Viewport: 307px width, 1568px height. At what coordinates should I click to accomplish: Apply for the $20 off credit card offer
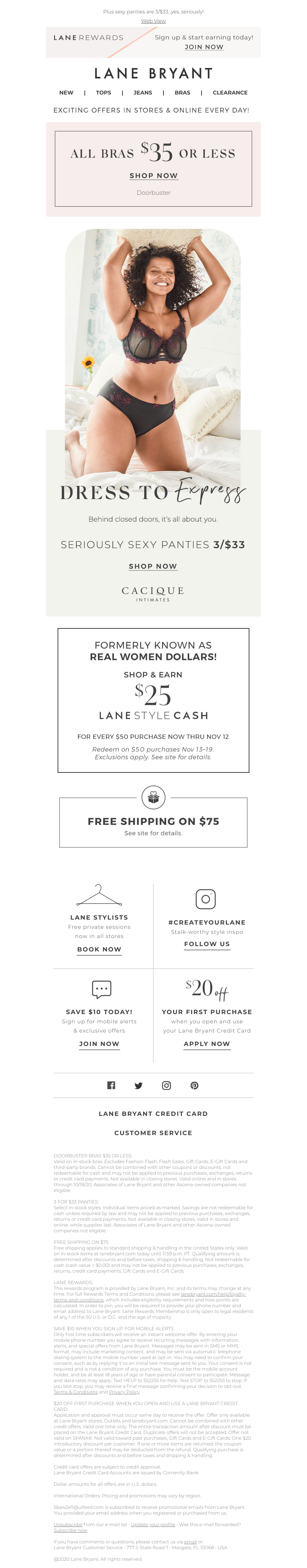(x=207, y=1044)
